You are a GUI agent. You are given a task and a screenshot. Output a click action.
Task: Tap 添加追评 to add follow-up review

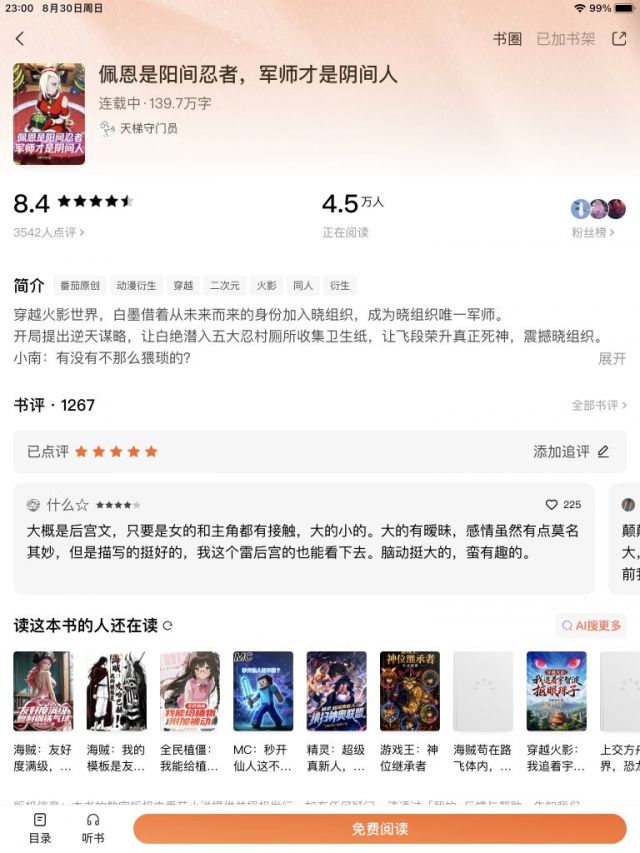coord(571,452)
